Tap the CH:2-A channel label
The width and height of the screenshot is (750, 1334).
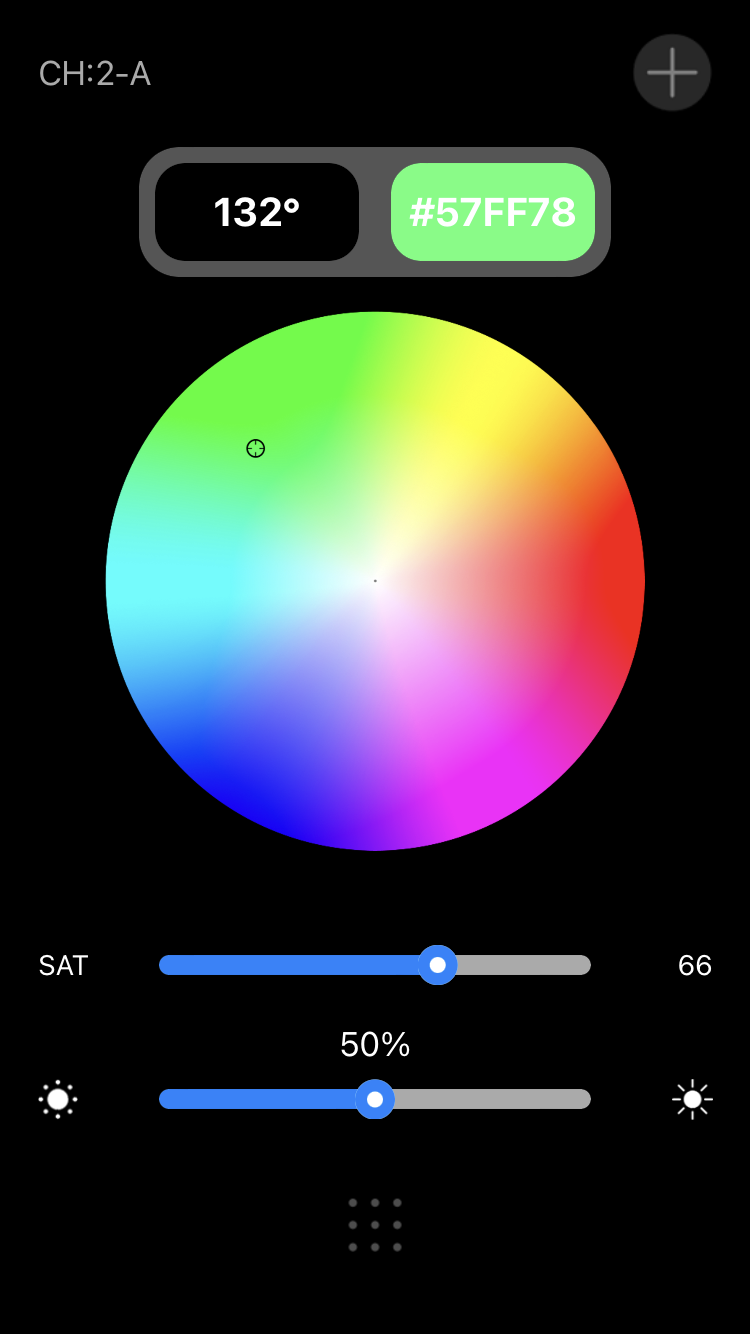click(95, 74)
